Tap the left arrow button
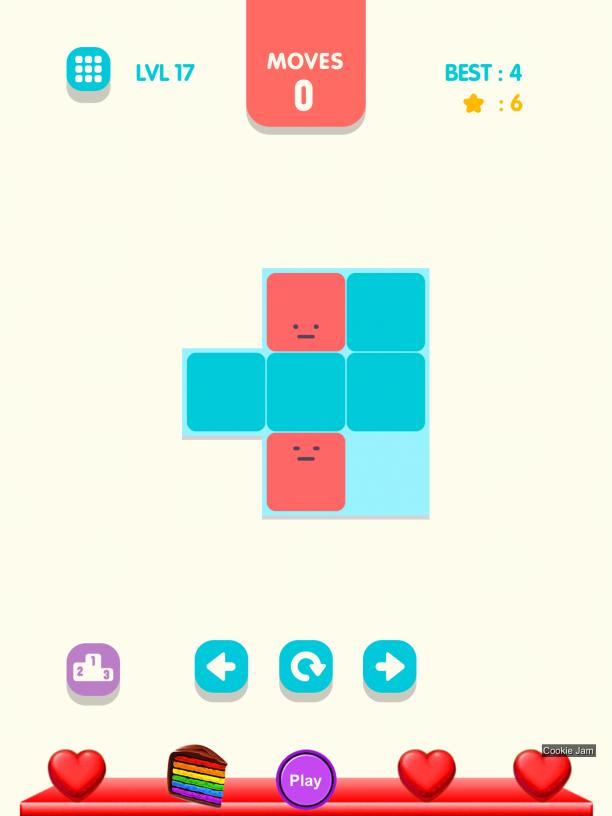Image resolution: width=612 pixels, height=816 pixels. point(221,667)
